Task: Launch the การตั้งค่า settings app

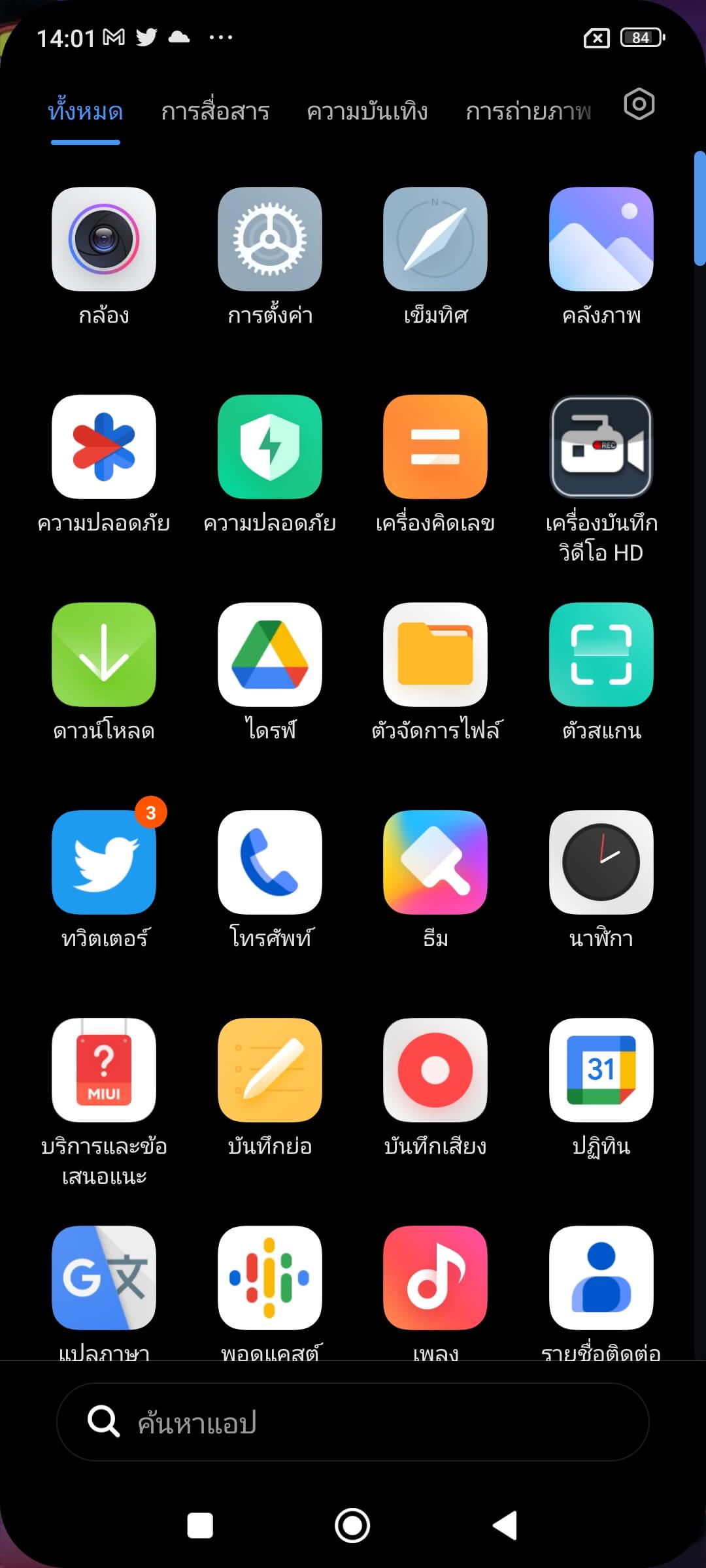Action: [270, 239]
